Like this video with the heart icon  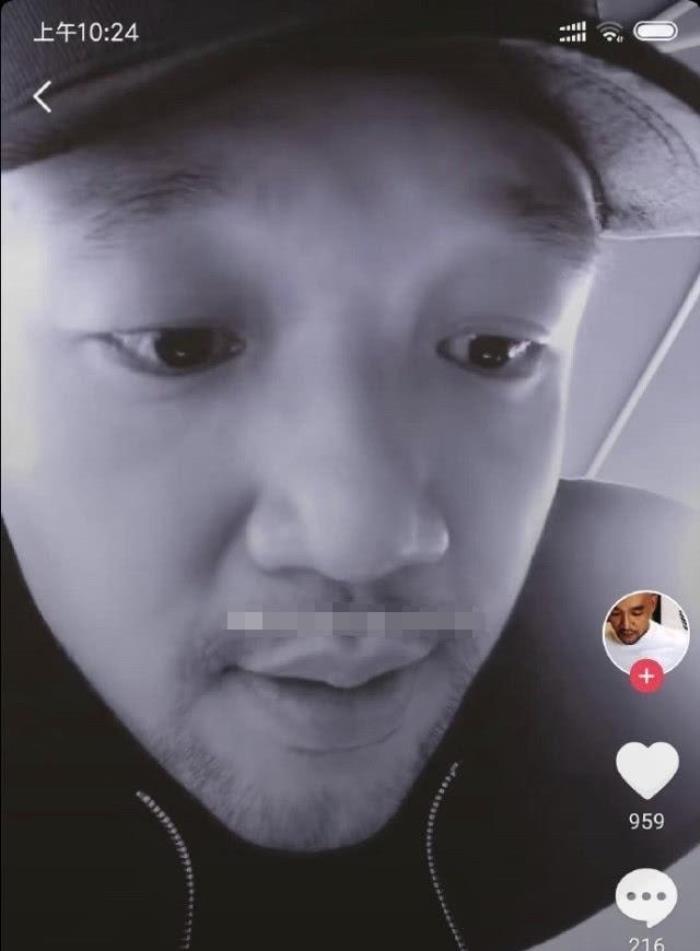[x=646, y=771]
